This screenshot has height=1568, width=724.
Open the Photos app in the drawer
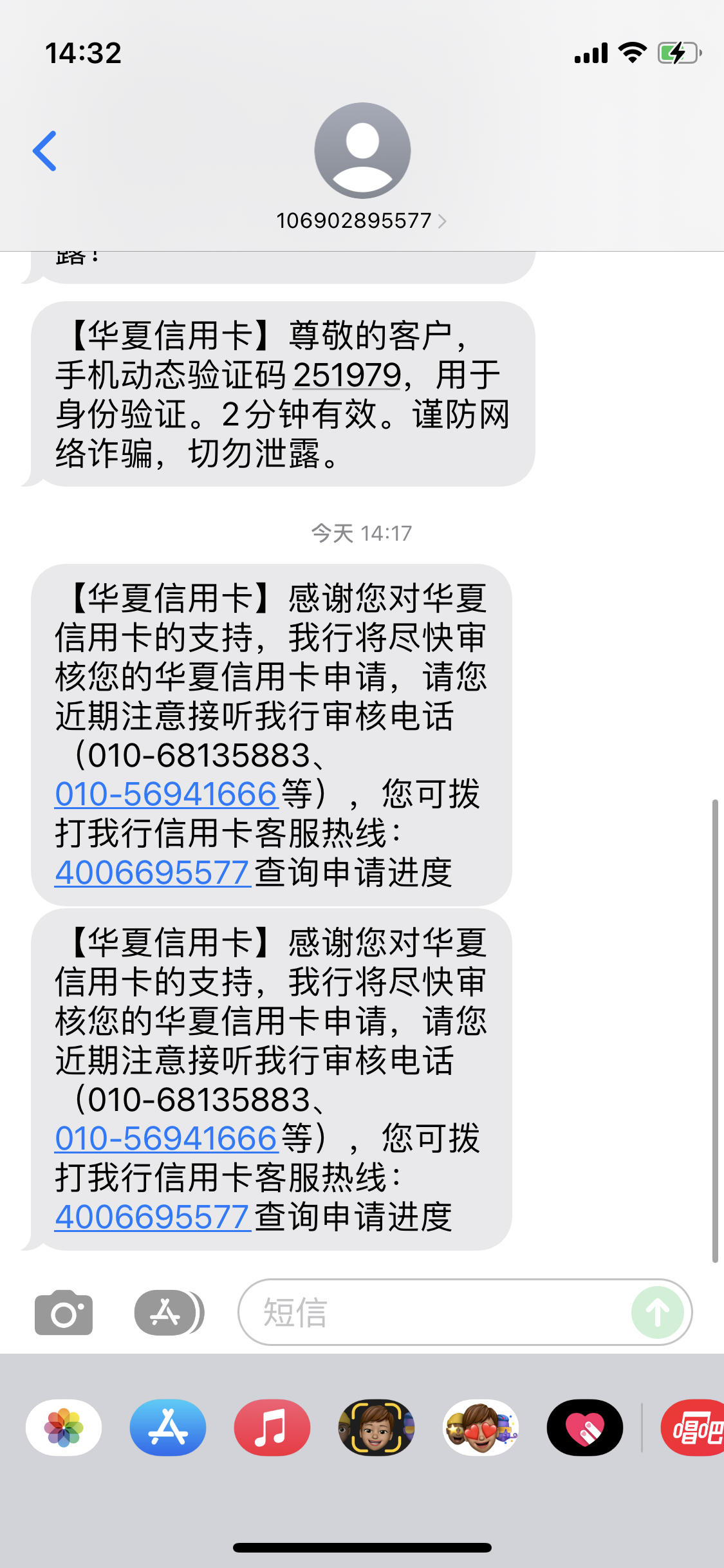(64, 1427)
